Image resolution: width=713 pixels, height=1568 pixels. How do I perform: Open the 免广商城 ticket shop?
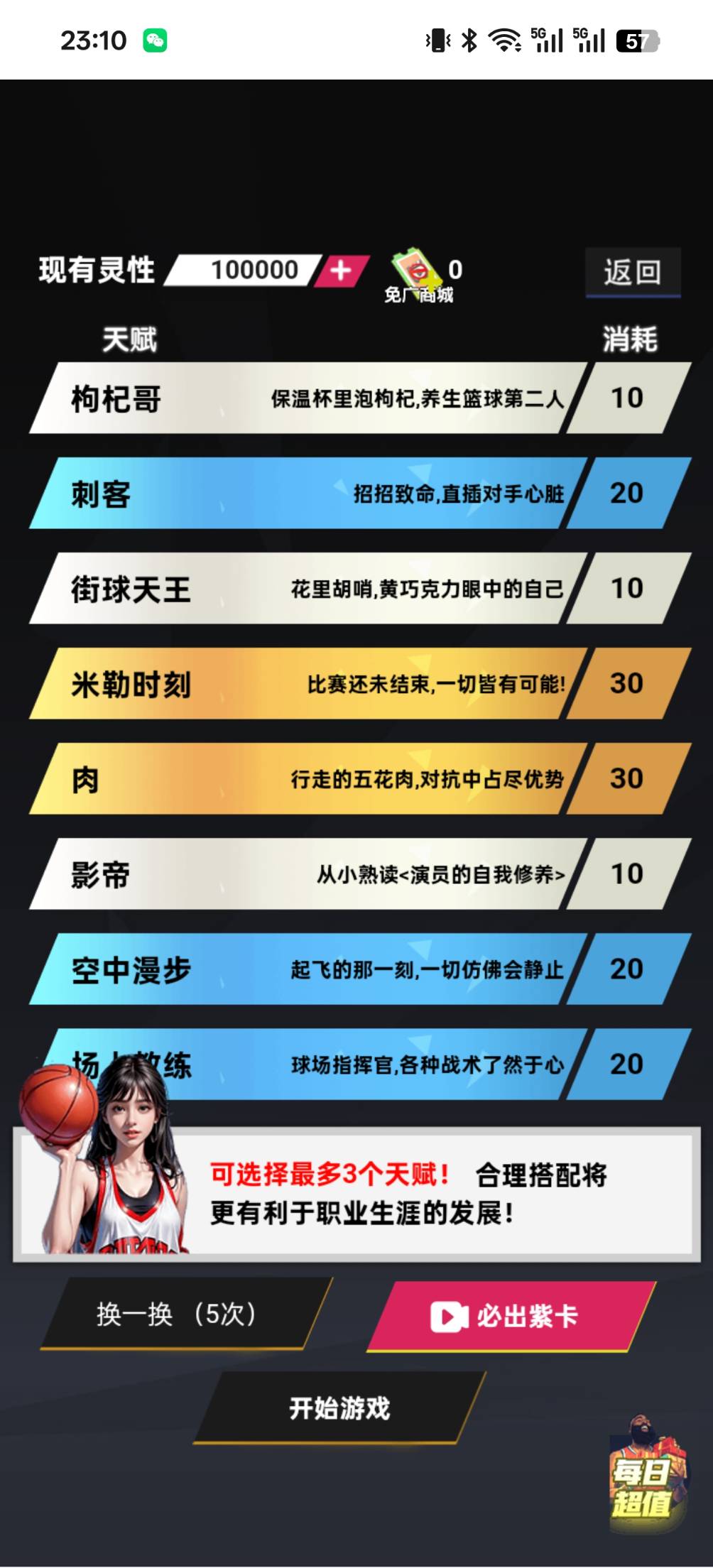418,277
